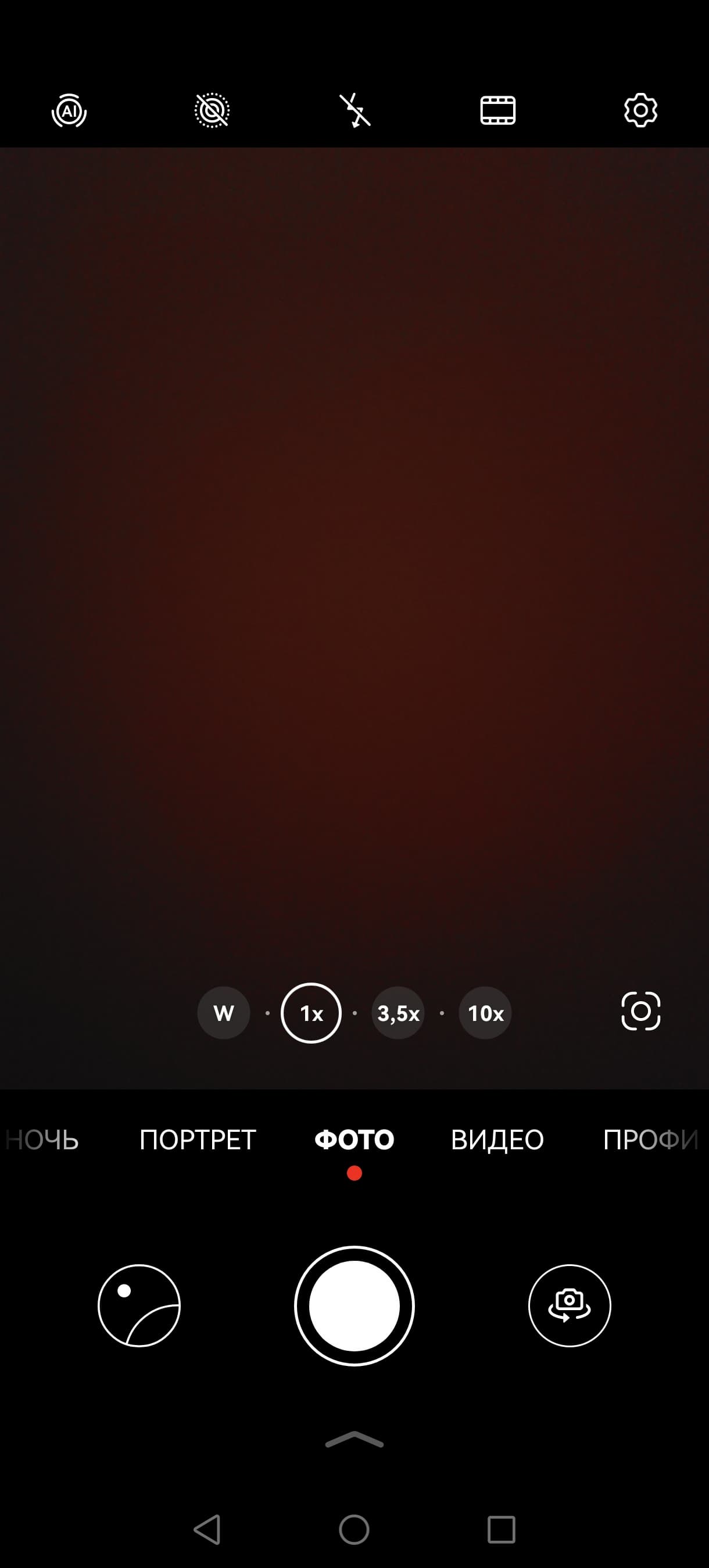The width and height of the screenshot is (709, 1568).
Task: Toggle the moving picture icon
Action: [x=212, y=111]
